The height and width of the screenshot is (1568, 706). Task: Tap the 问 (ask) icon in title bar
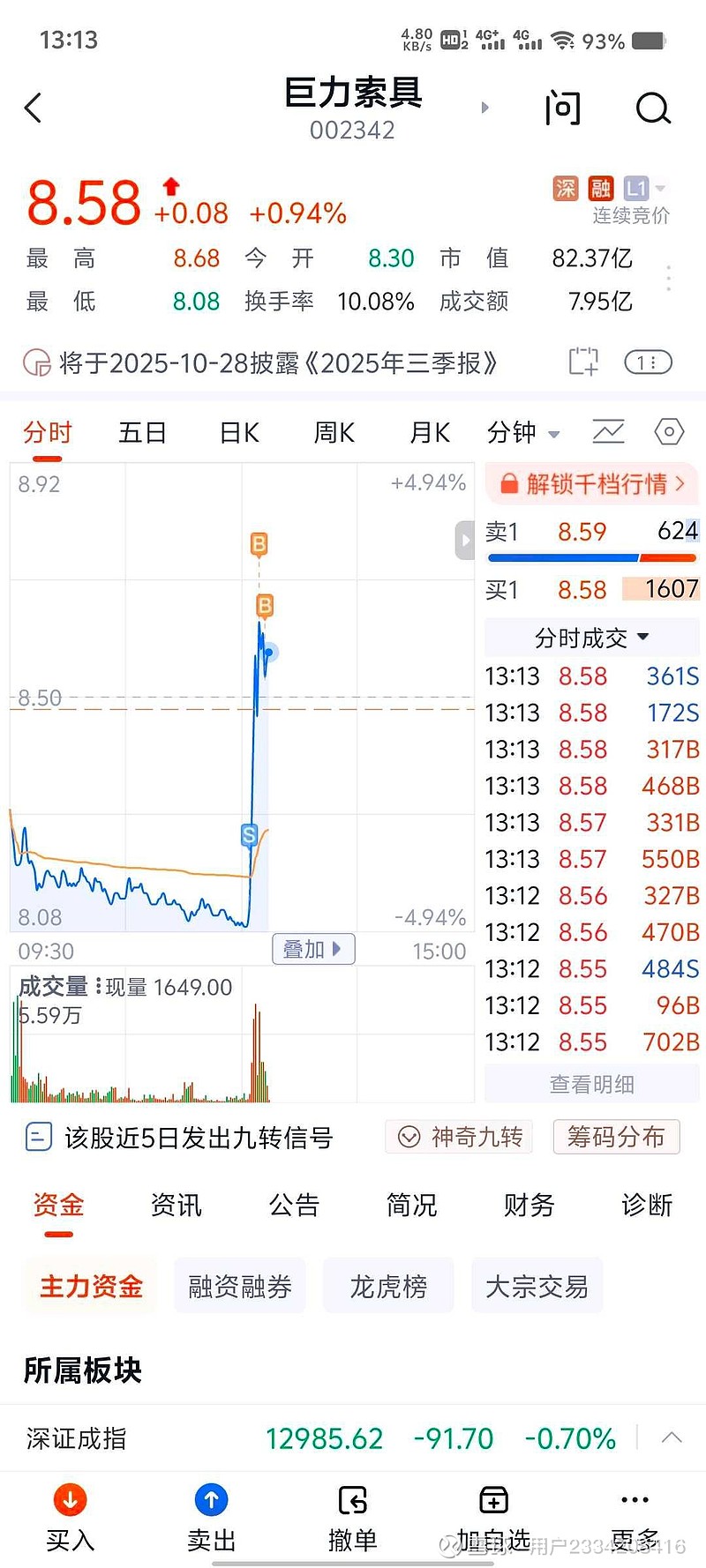561,108
